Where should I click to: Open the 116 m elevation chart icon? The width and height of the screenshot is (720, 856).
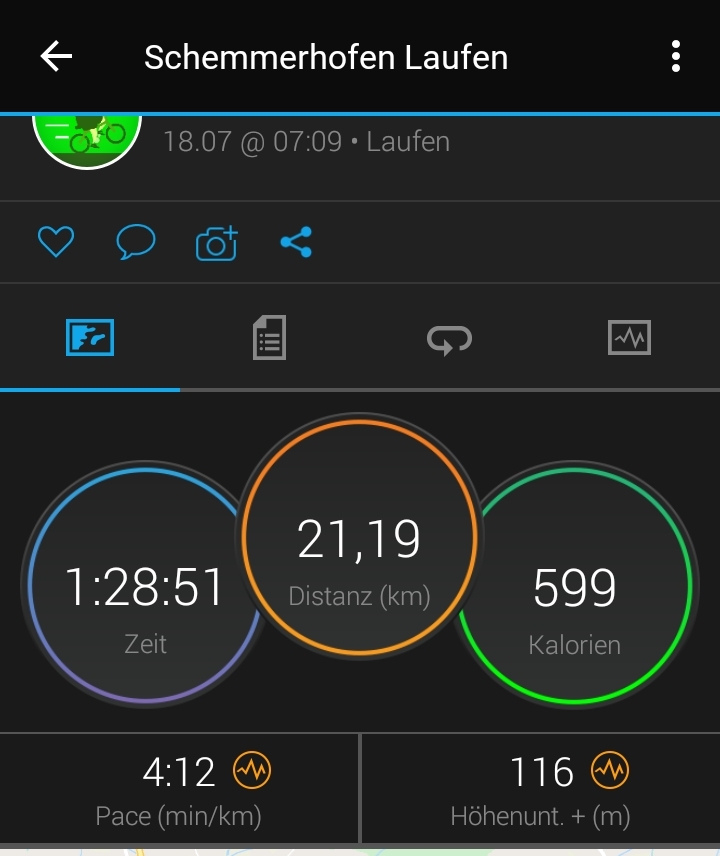click(609, 771)
